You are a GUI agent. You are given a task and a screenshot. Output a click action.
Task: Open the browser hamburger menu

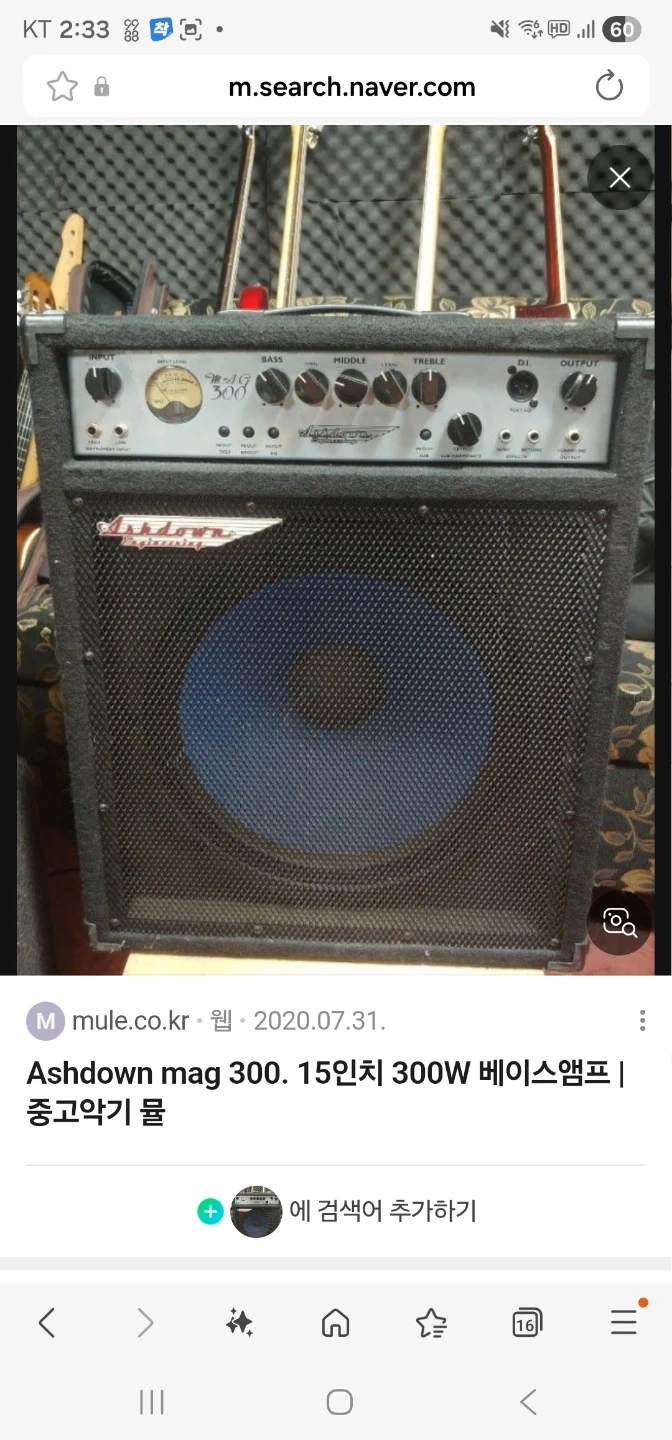point(623,1323)
